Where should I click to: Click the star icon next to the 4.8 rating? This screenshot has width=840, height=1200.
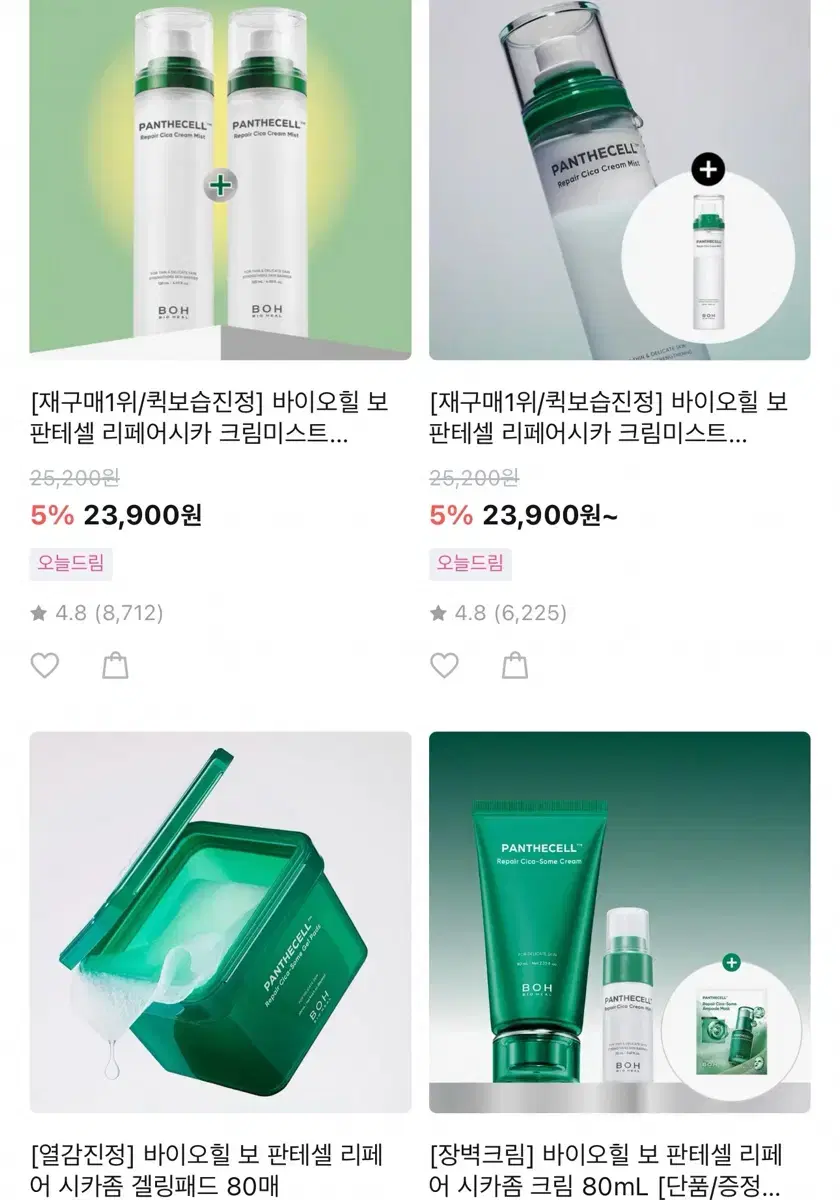click(x=37, y=609)
